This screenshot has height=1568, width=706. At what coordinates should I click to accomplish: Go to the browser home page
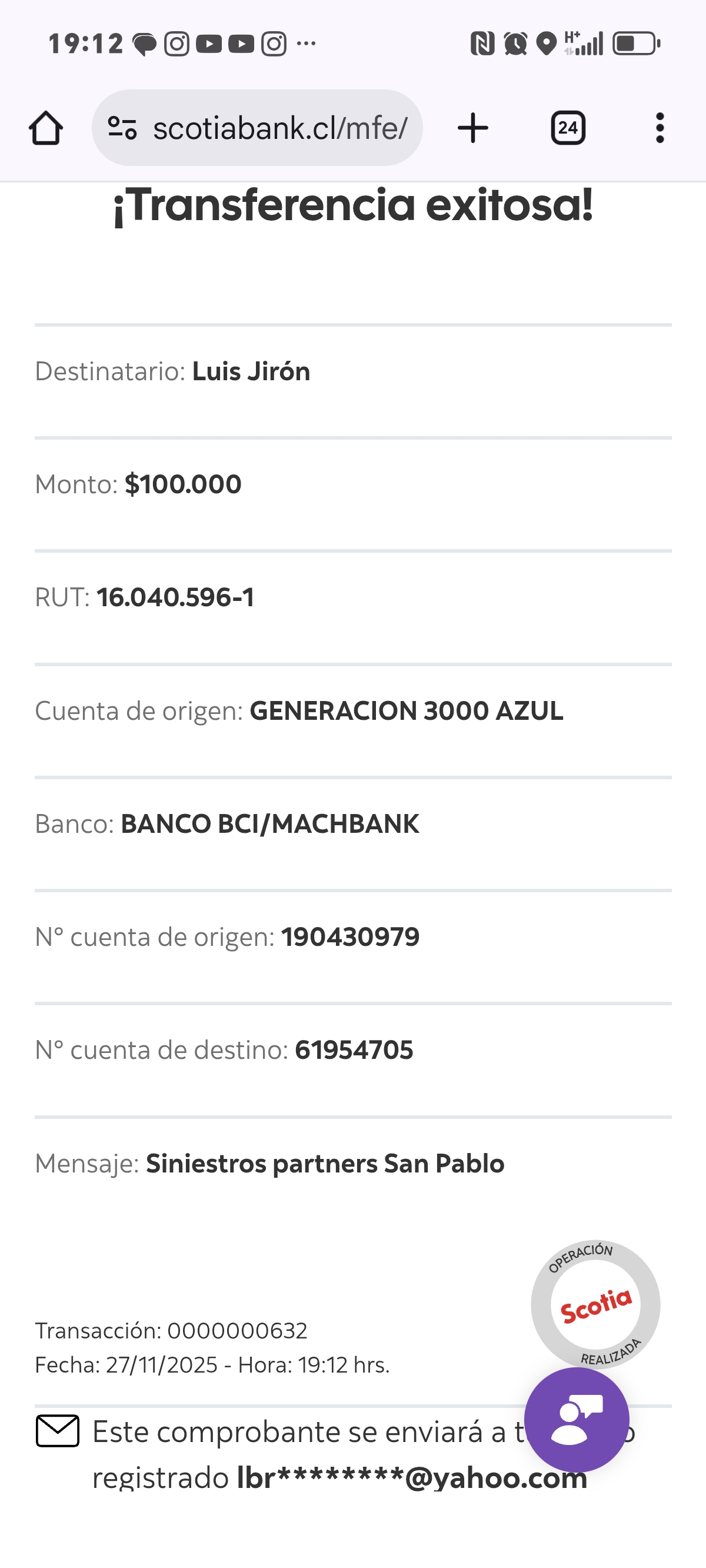coord(46,128)
